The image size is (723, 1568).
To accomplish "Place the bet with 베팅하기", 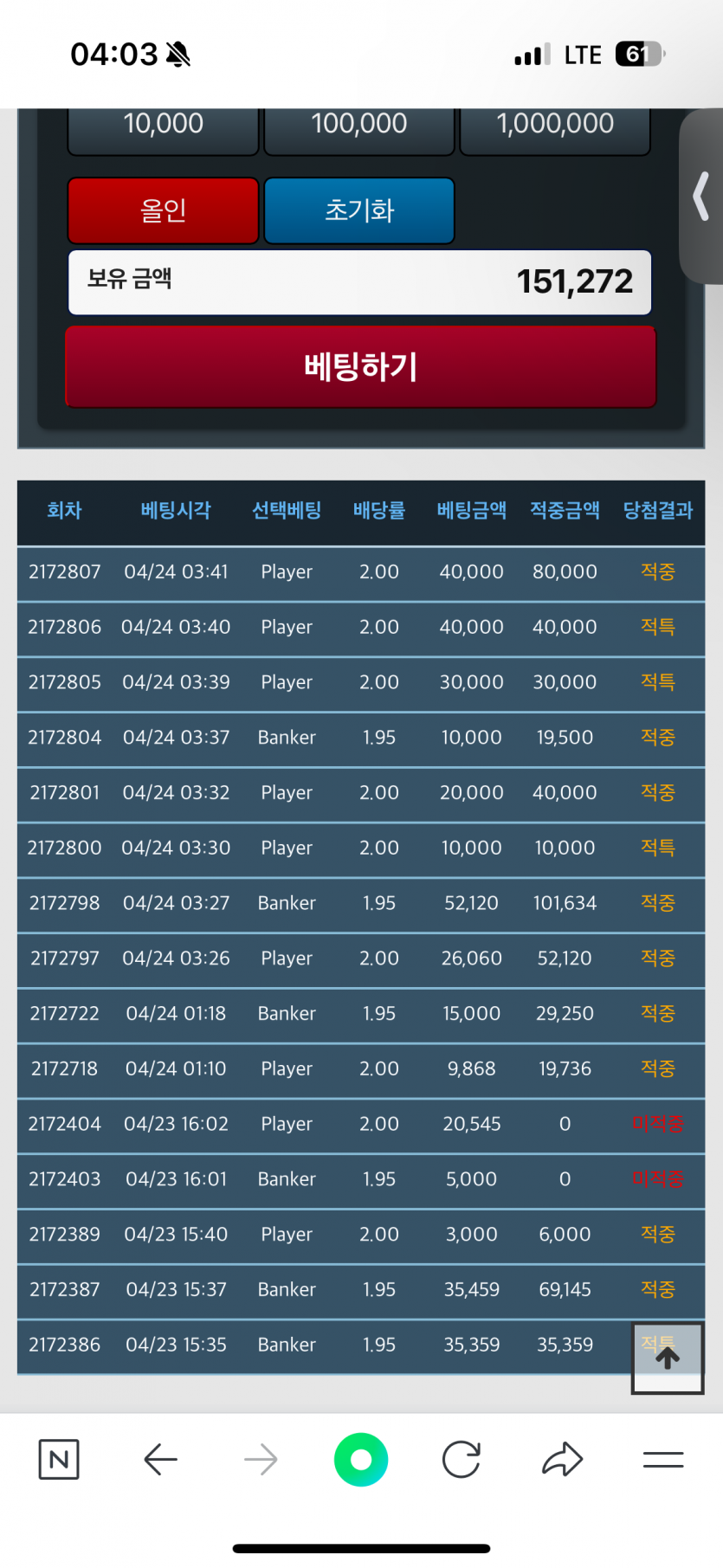I will coord(360,367).
